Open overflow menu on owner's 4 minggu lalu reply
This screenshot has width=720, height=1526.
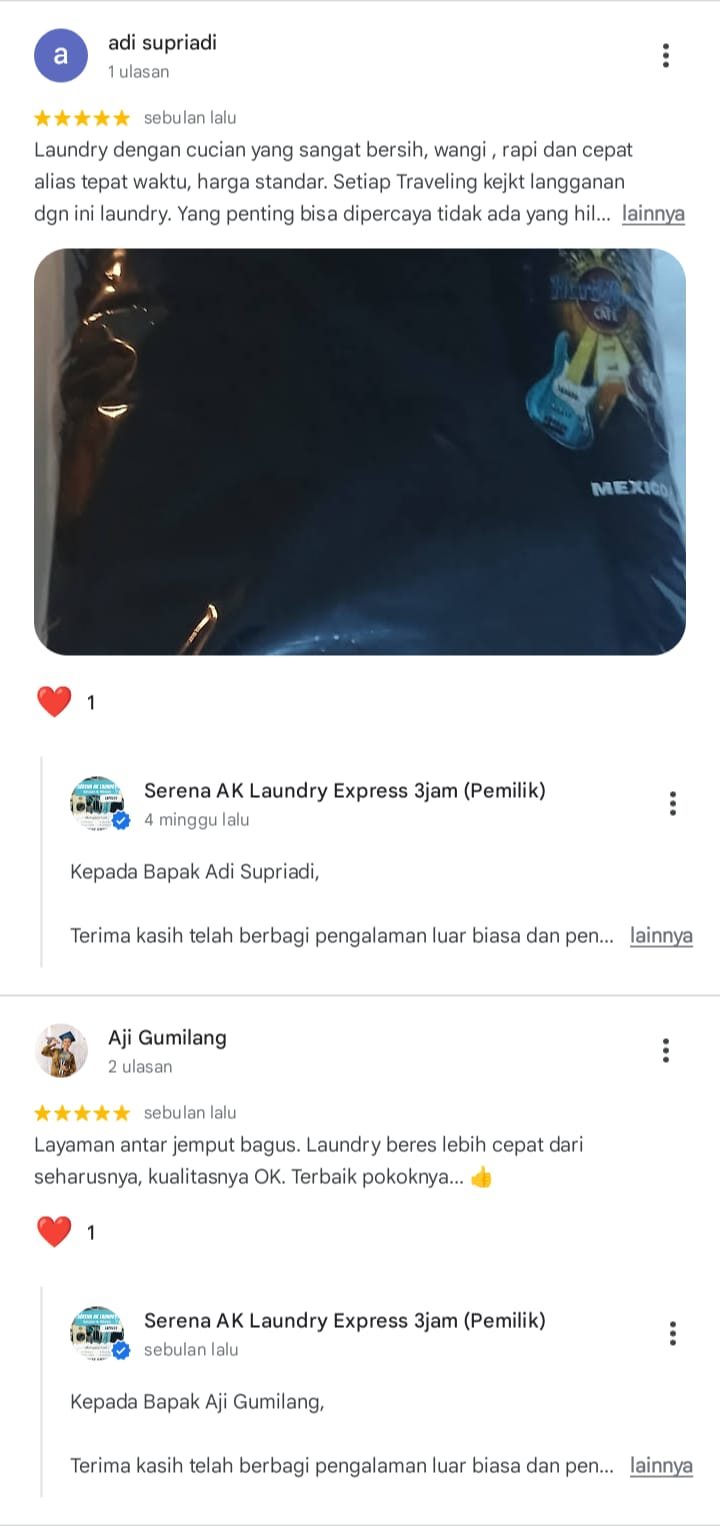point(673,803)
